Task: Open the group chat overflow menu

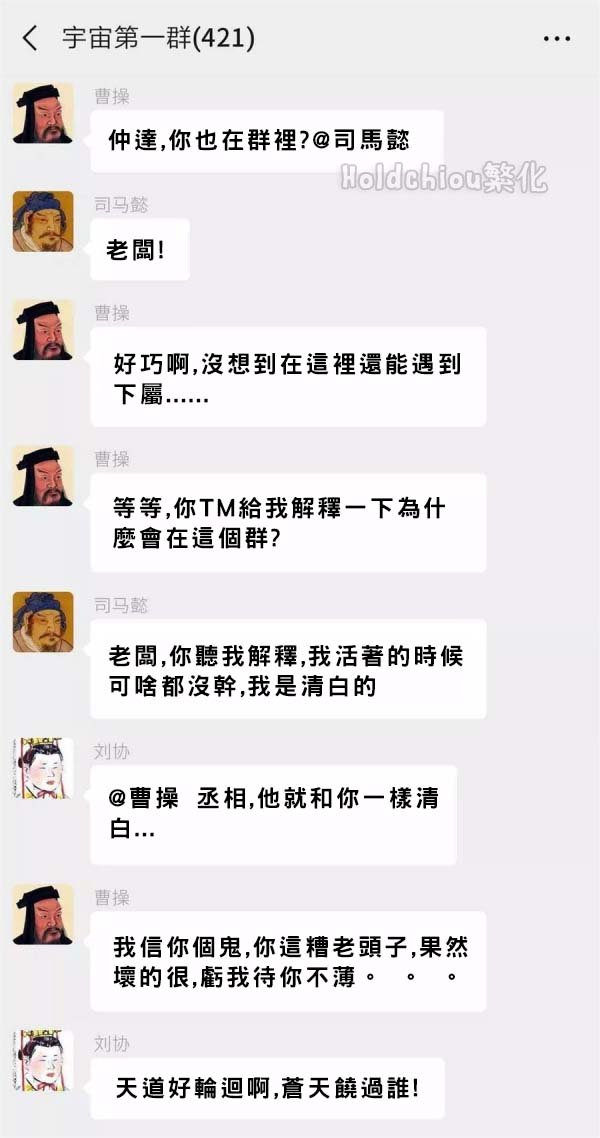Action: click(x=556, y=39)
